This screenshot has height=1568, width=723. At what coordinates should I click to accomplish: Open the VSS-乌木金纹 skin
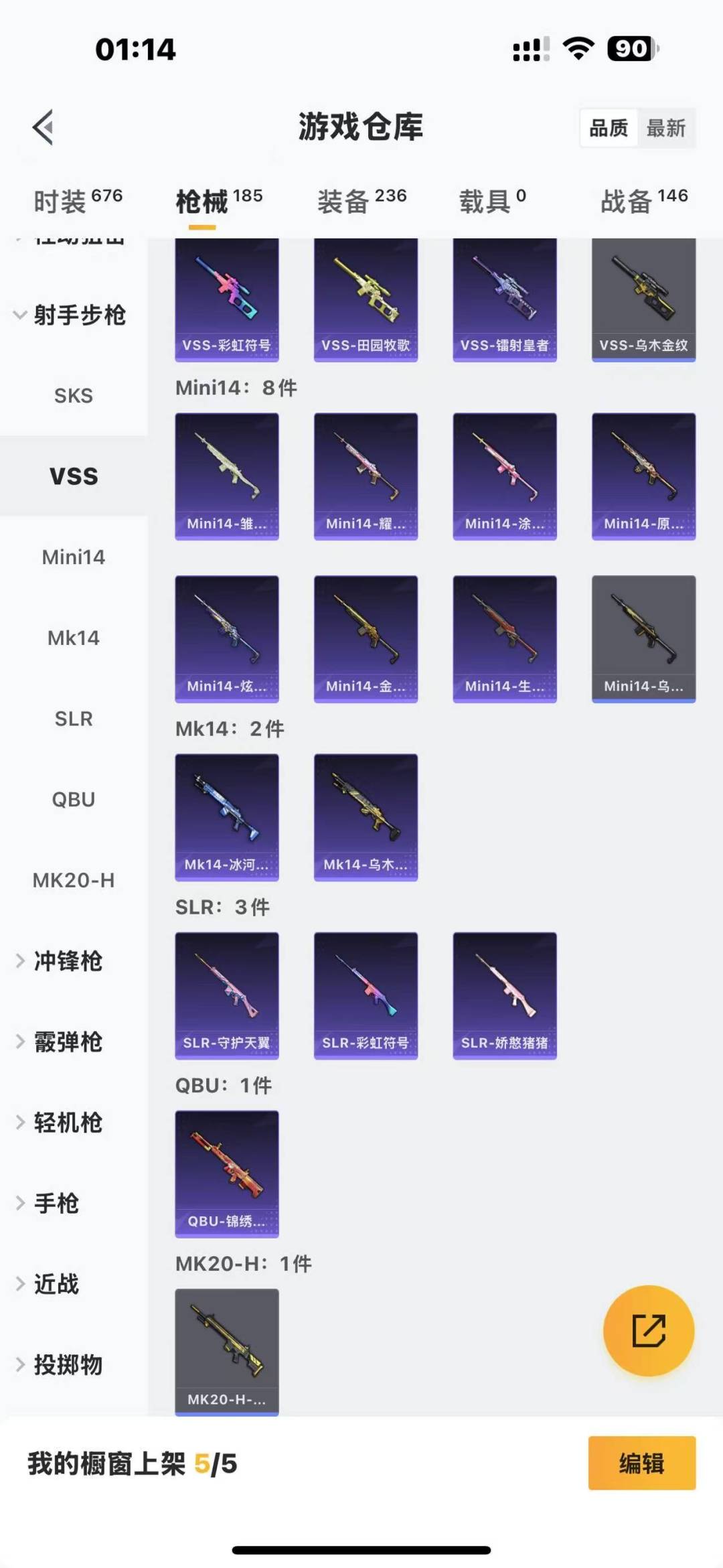pyautogui.click(x=643, y=299)
